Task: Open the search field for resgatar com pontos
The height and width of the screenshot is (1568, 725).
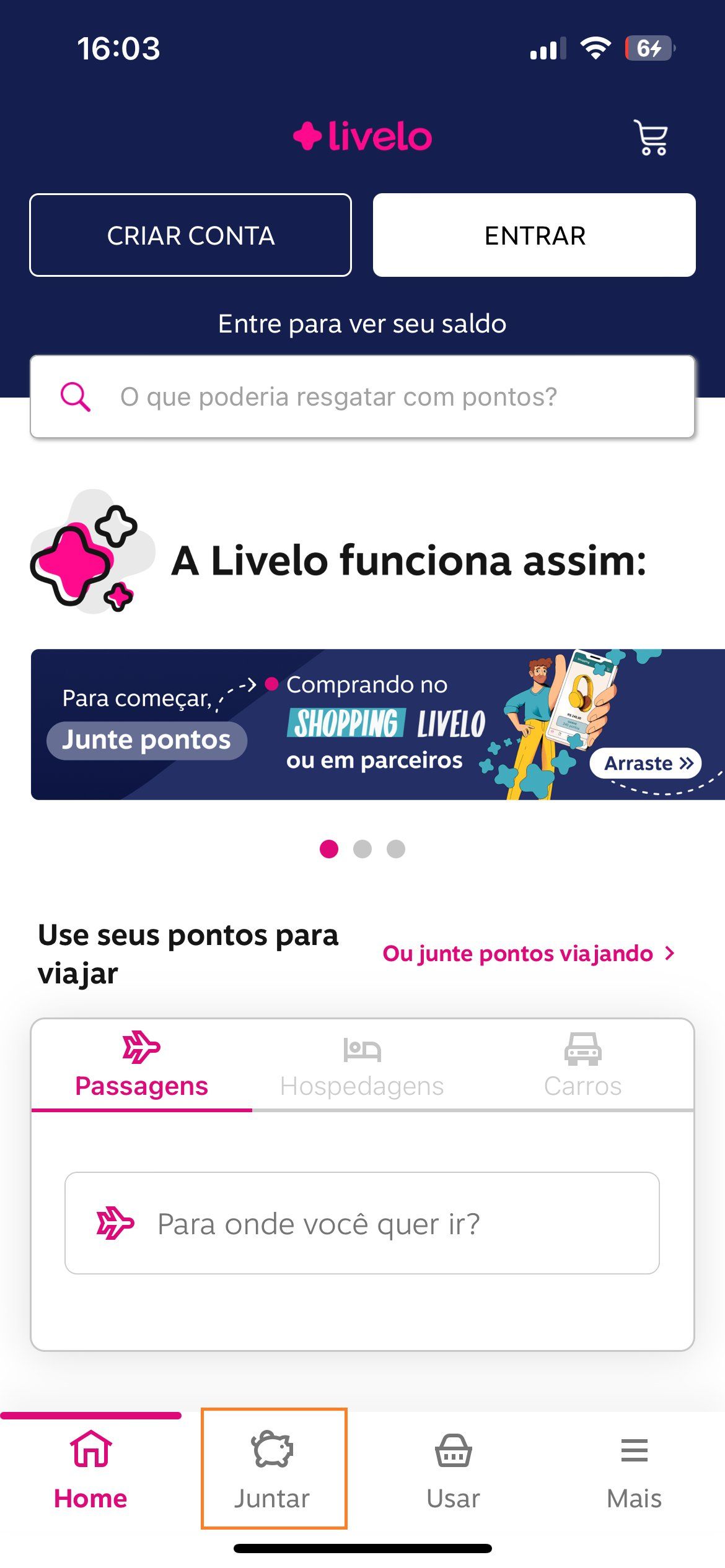Action: (362, 397)
